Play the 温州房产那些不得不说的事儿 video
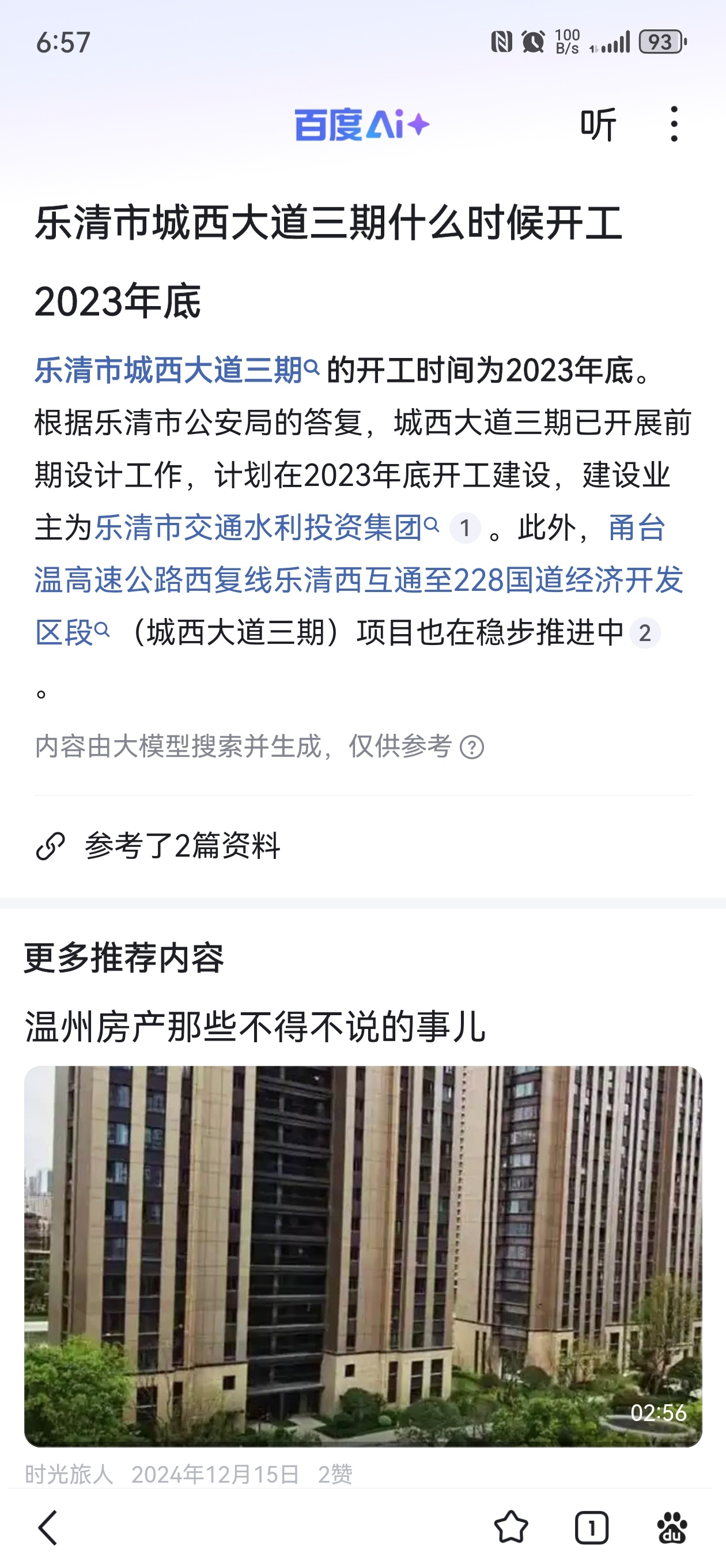Screen dimensions: 726x1568 [362, 1255]
